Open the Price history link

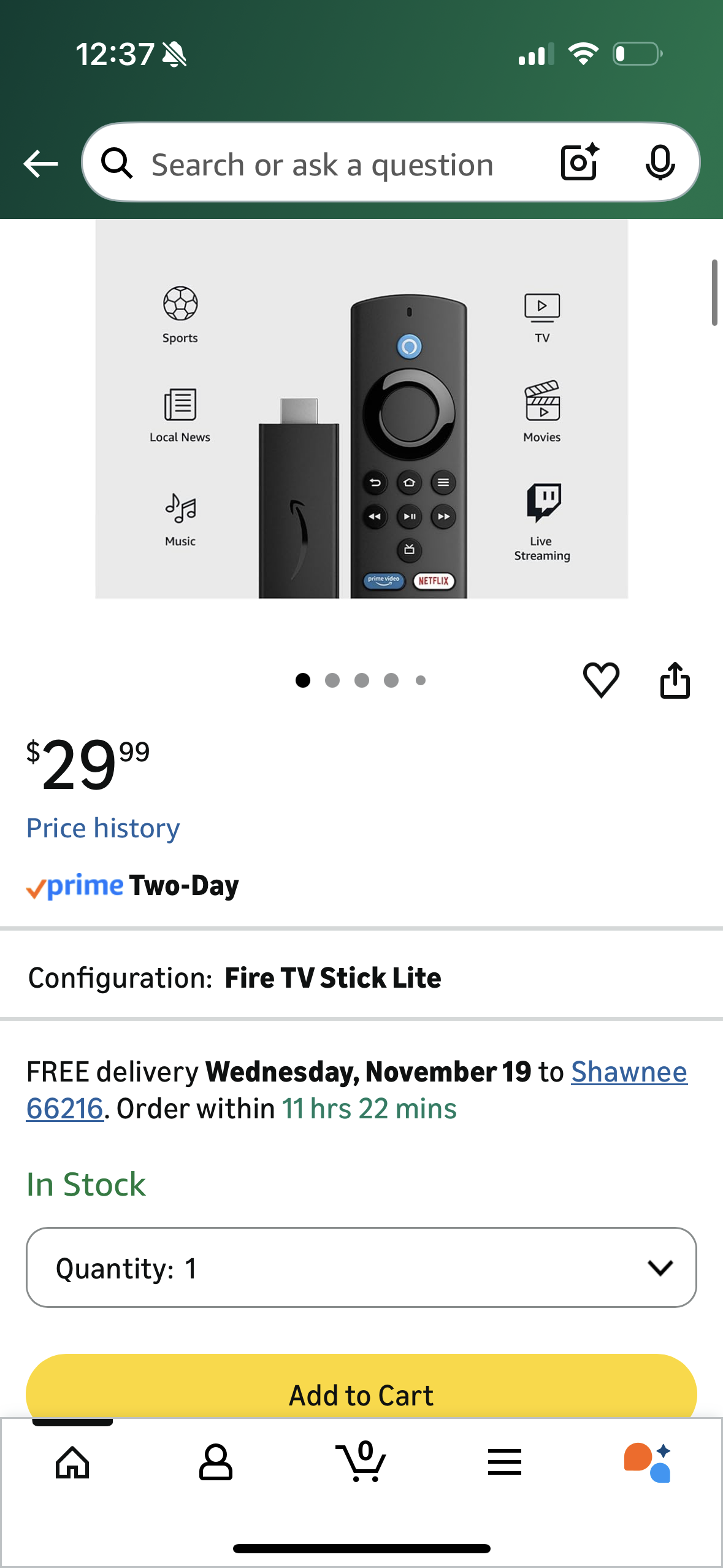tap(102, 827)
